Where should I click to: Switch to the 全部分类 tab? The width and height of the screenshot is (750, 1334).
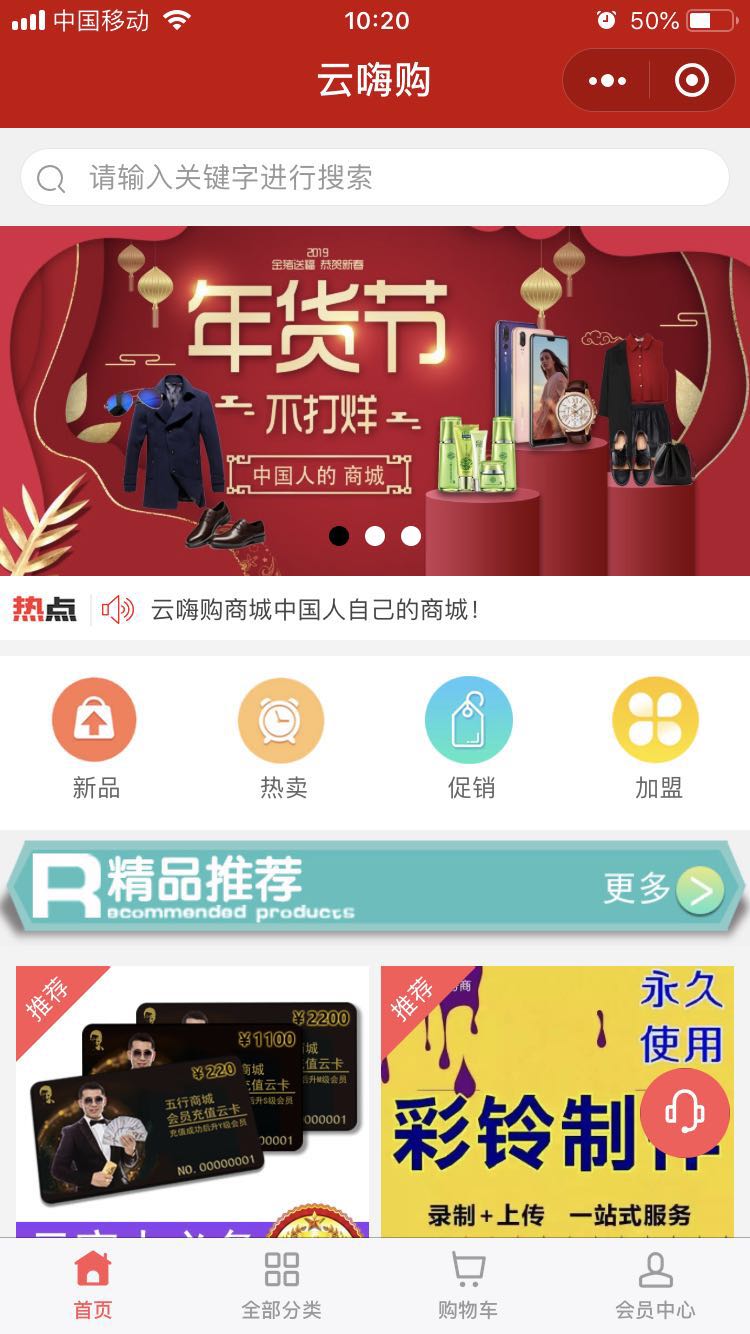281,1286
